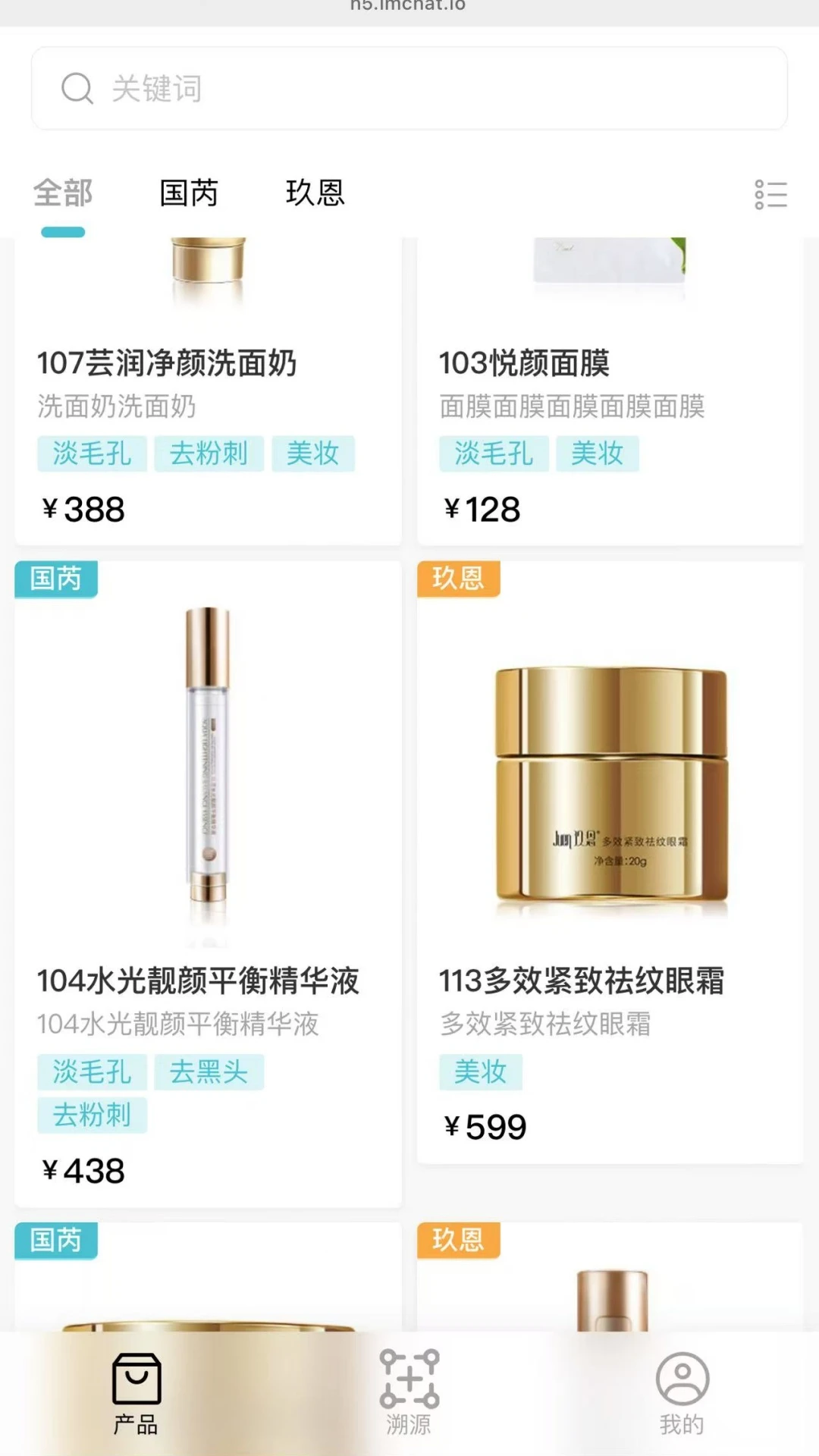Screen dimensions: 819x1456
Task: Tap the 关键词 search field
Action: [409, 89]
